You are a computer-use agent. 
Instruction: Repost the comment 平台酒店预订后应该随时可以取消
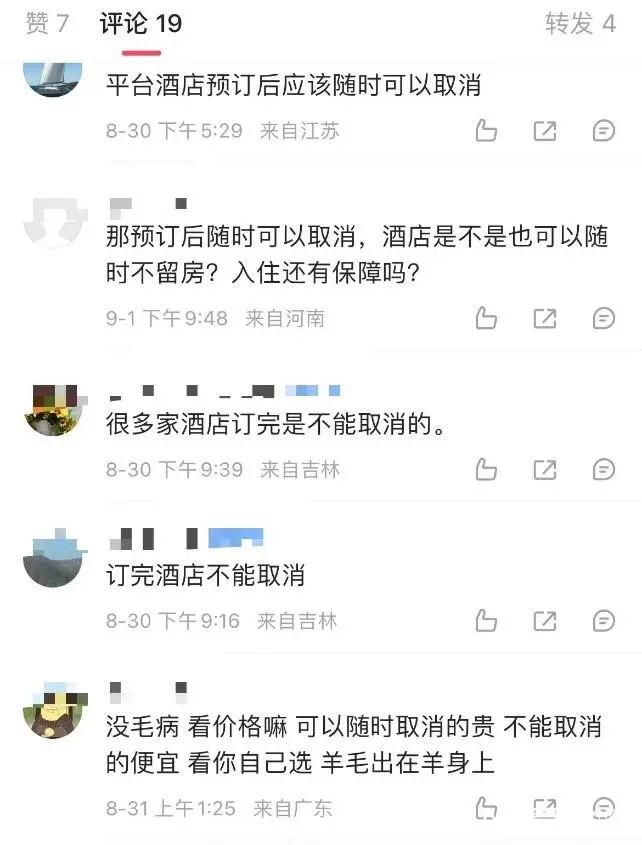[x=545, y=130]
